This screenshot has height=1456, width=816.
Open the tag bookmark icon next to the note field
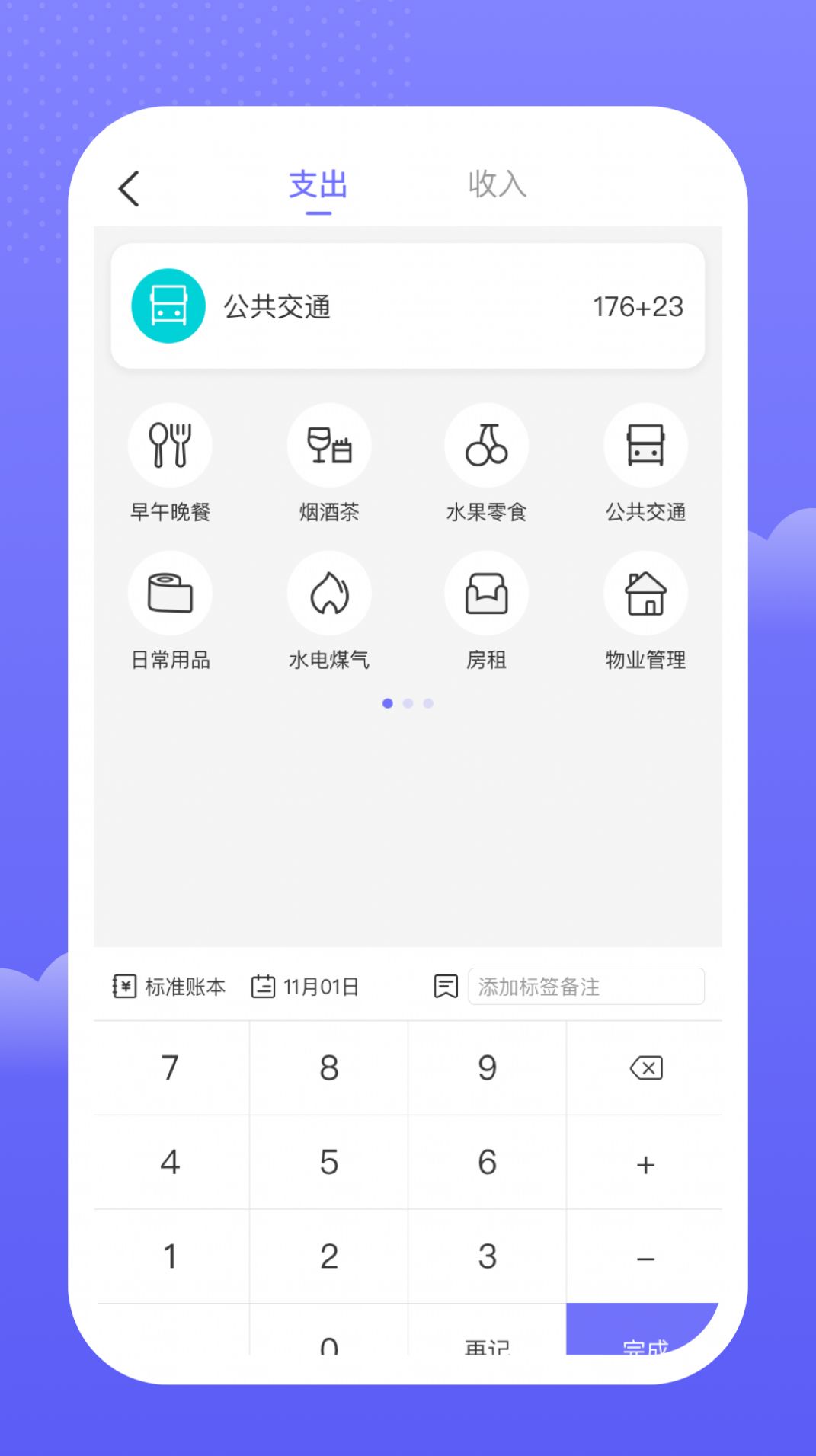(444, 986)
